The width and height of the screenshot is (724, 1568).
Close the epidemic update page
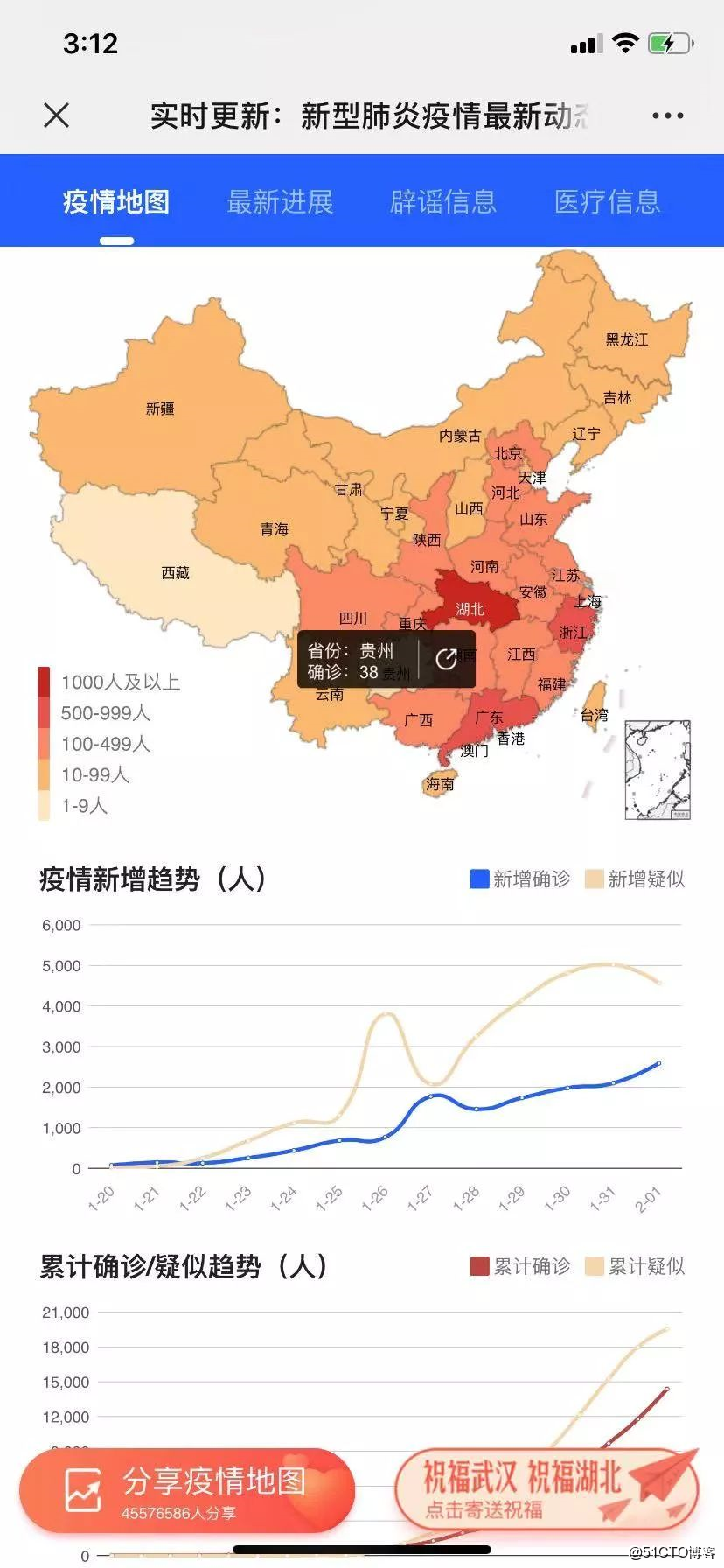[57, 115]
